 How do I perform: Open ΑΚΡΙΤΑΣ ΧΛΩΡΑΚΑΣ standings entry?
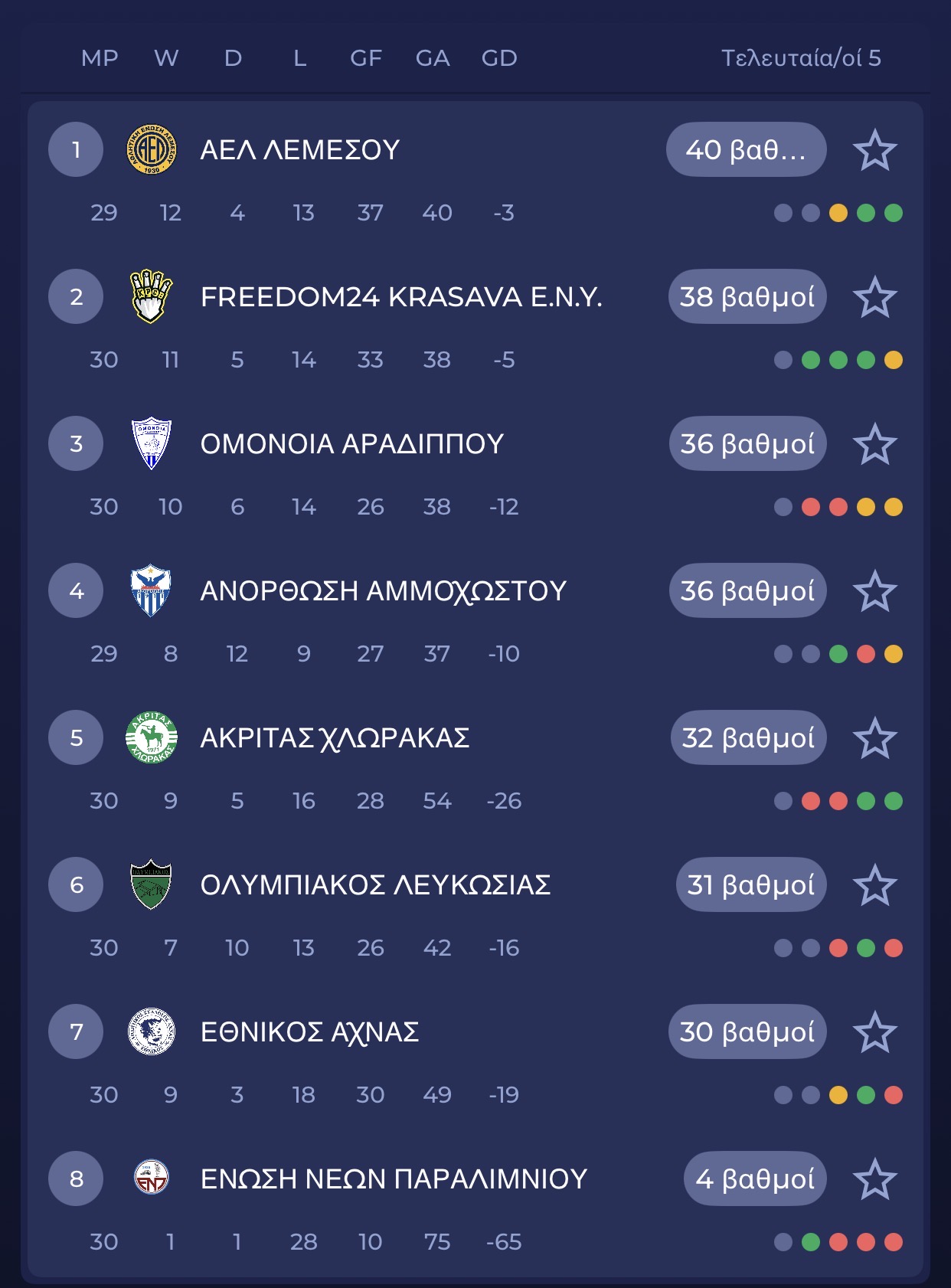pyautogui.click(x=335, y=738)
